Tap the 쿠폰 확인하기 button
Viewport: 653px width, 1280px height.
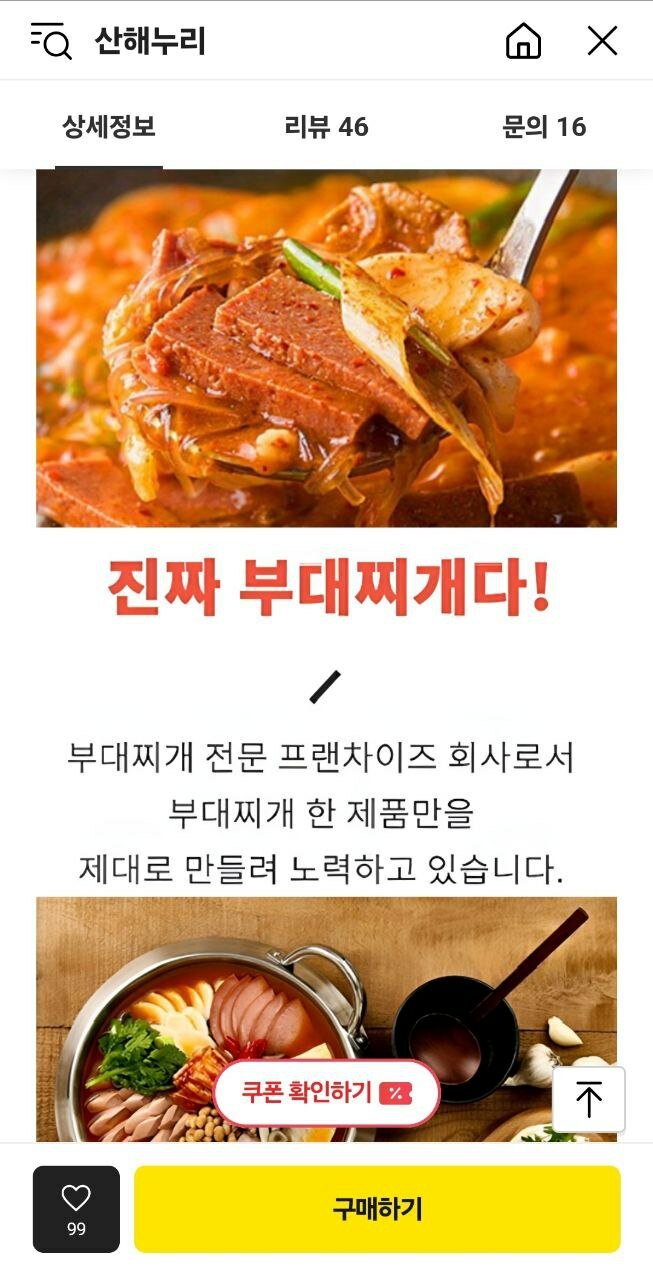point(326,1092)
